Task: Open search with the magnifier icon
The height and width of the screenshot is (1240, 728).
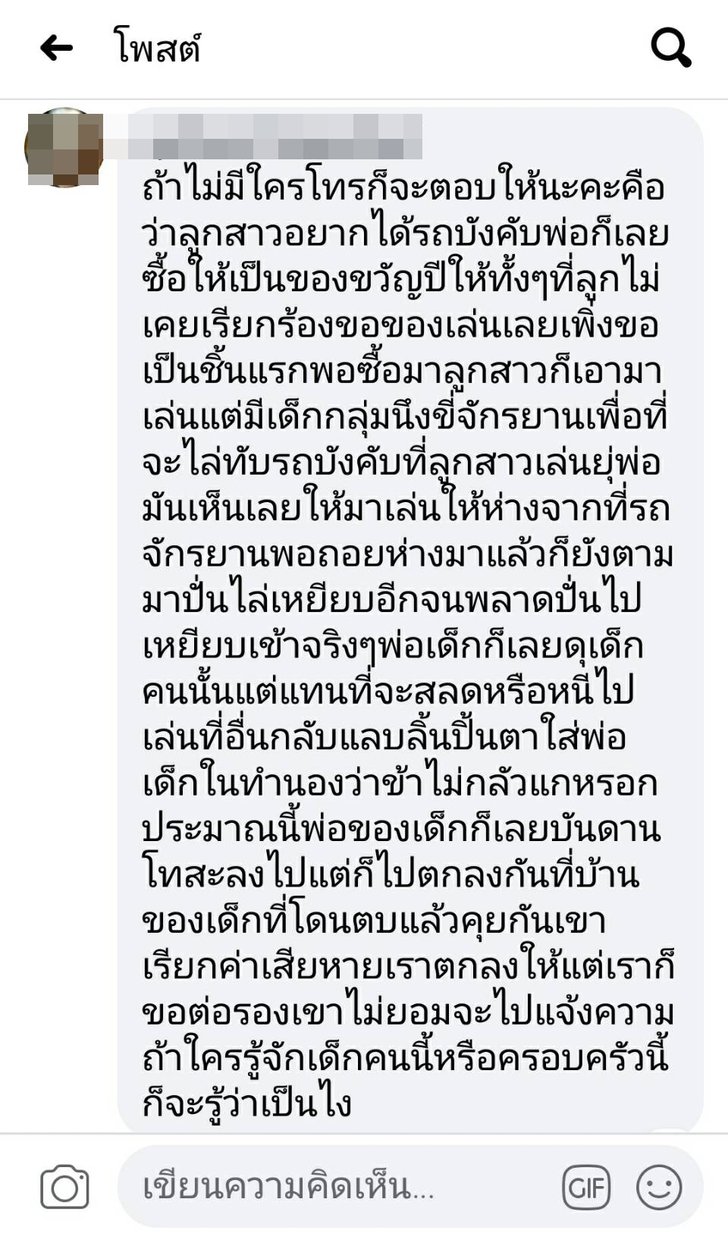Action: pos(670,47)
